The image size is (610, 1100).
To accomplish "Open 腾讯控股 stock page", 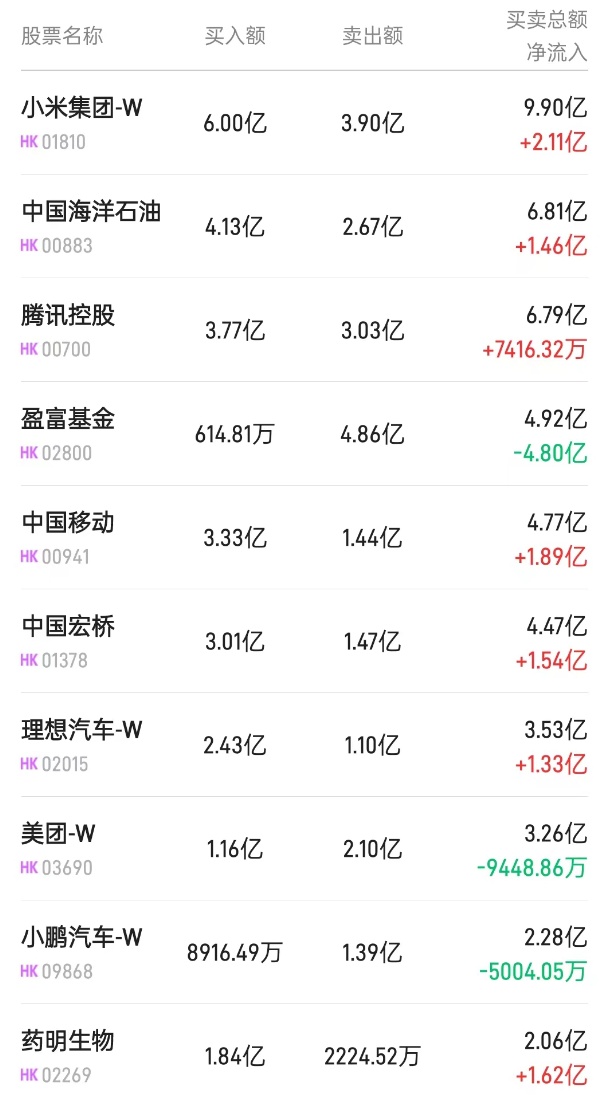I will [x=68, y=316].
